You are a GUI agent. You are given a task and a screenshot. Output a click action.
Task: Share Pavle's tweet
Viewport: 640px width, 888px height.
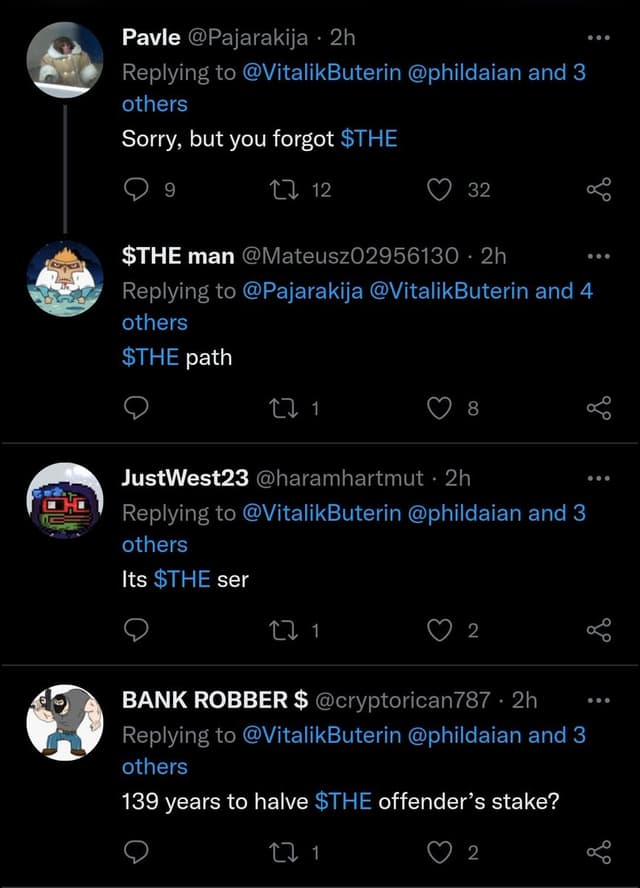tap(597, 190)
